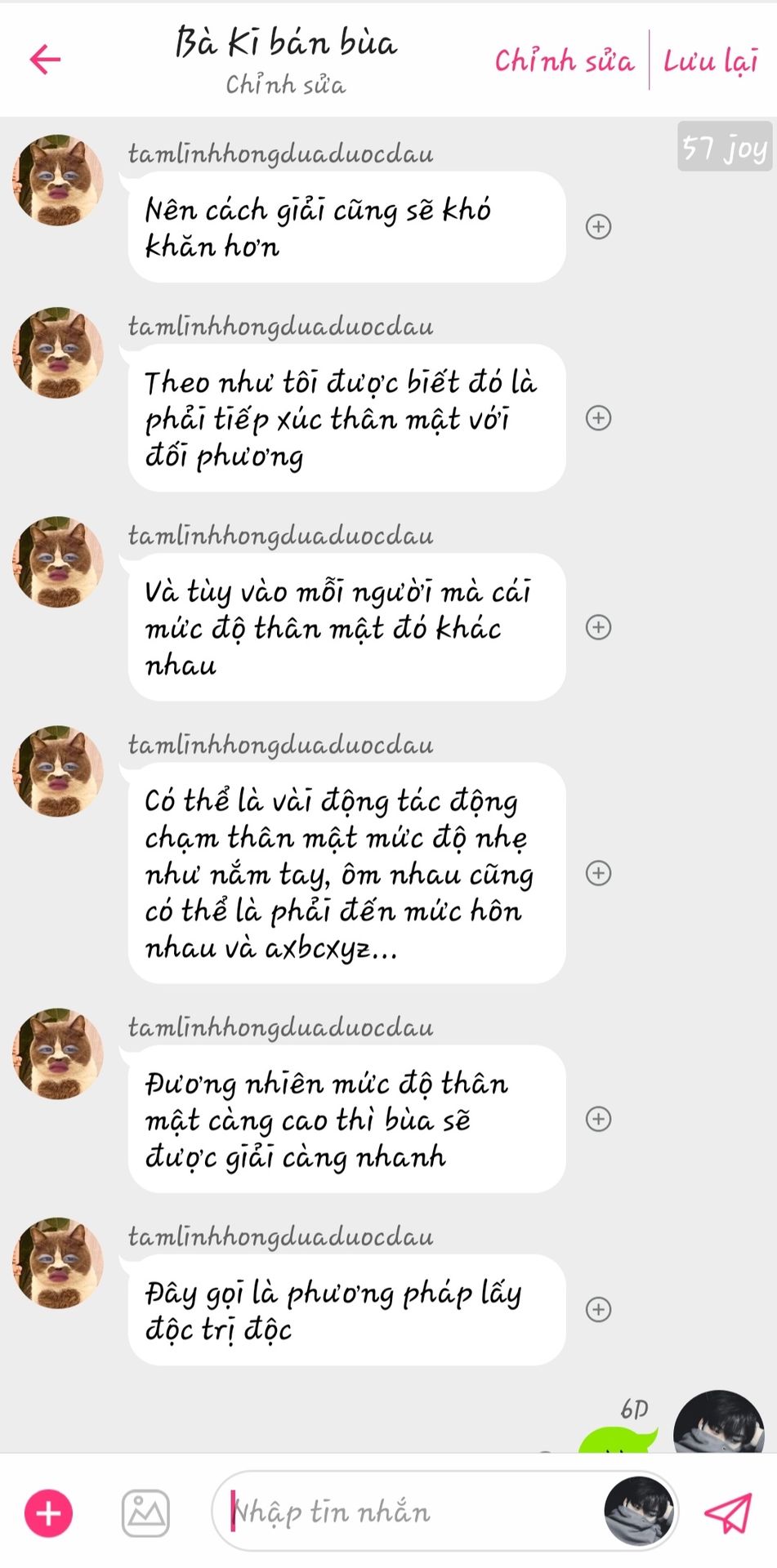Tap the 57 joy badge
The image size is (777, 1568).
[x=725, y=147]
